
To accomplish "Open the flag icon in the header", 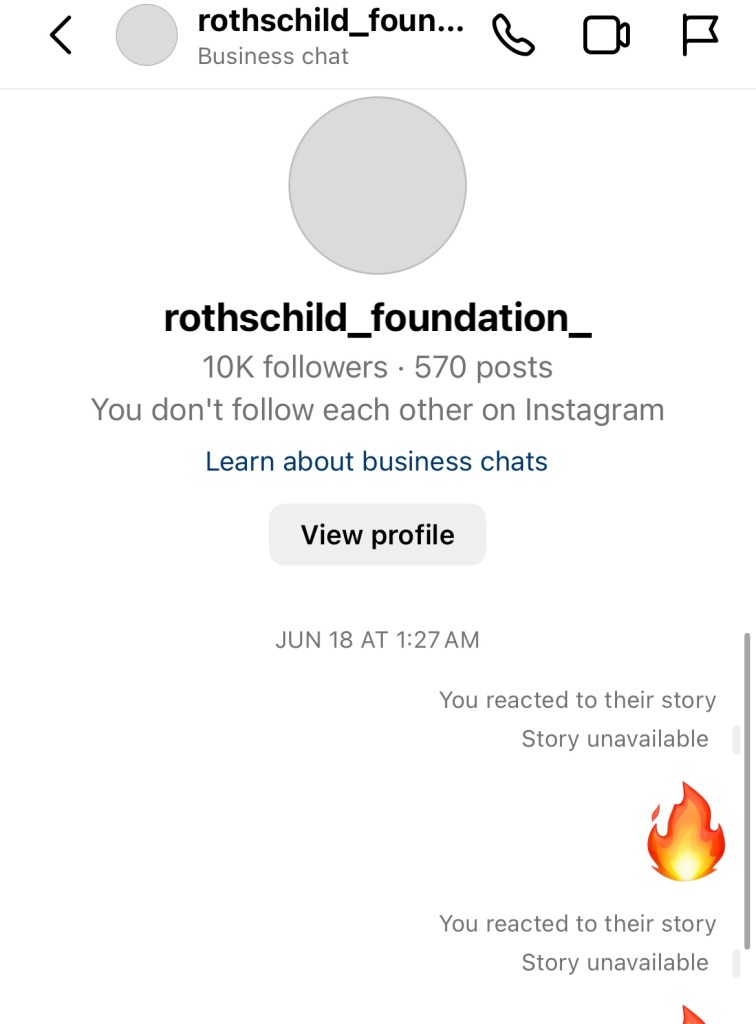I will 700,37.
